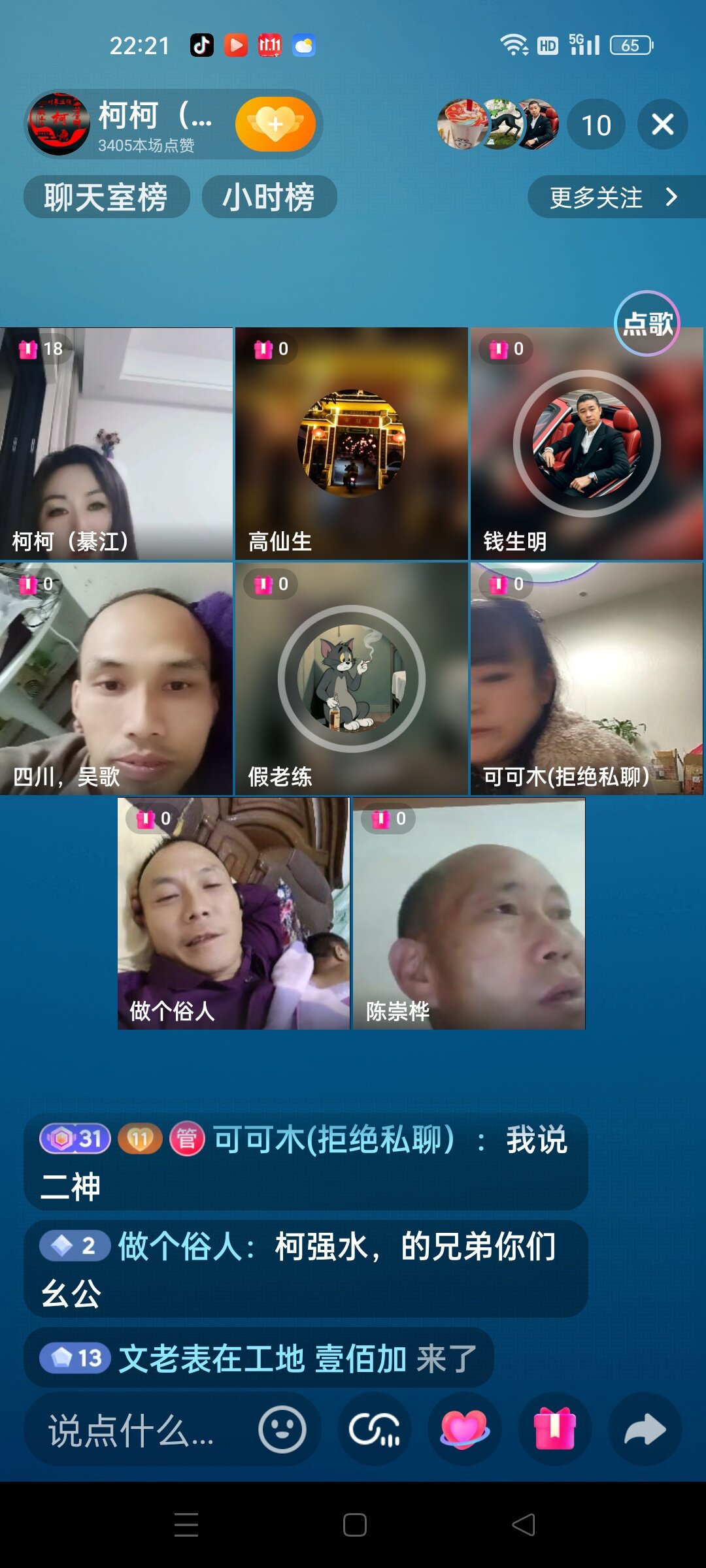Open the 点歌 song request button
The width and height of the screenshot is (706, 1568).
pos(647,323)
